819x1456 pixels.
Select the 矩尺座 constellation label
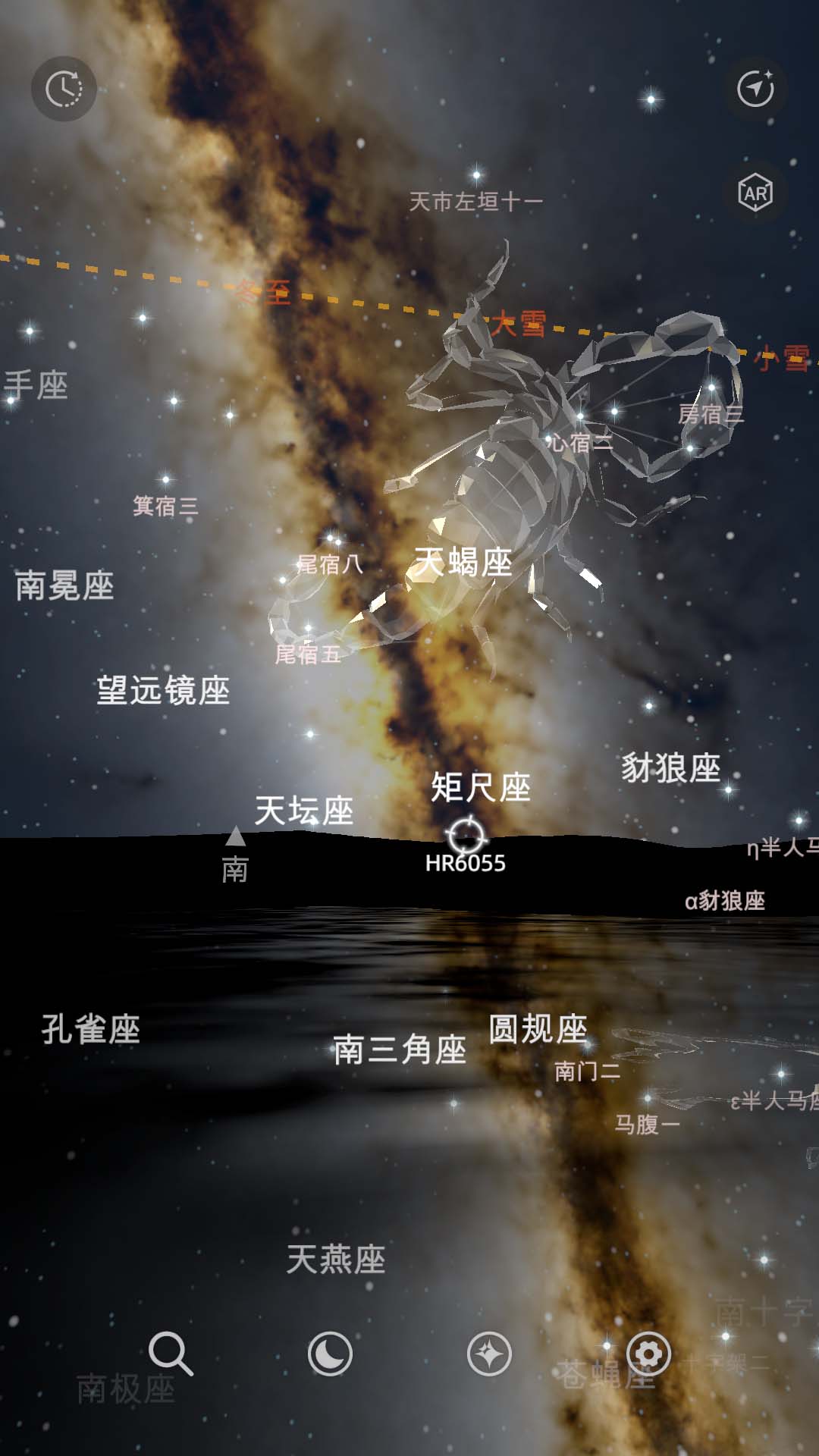point(480,787)
